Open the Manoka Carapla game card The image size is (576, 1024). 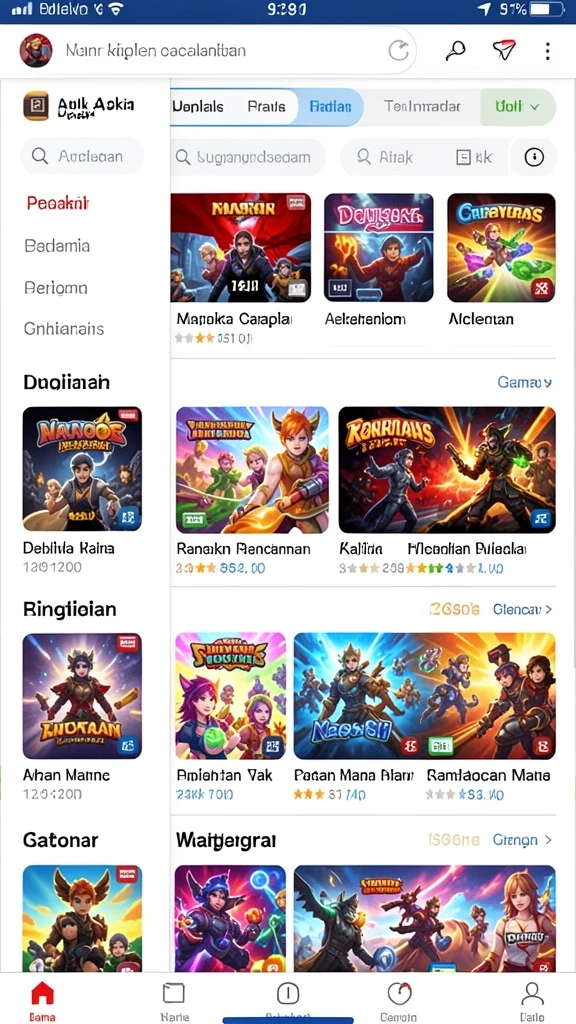pyautogui.click(x=240, y=268)
